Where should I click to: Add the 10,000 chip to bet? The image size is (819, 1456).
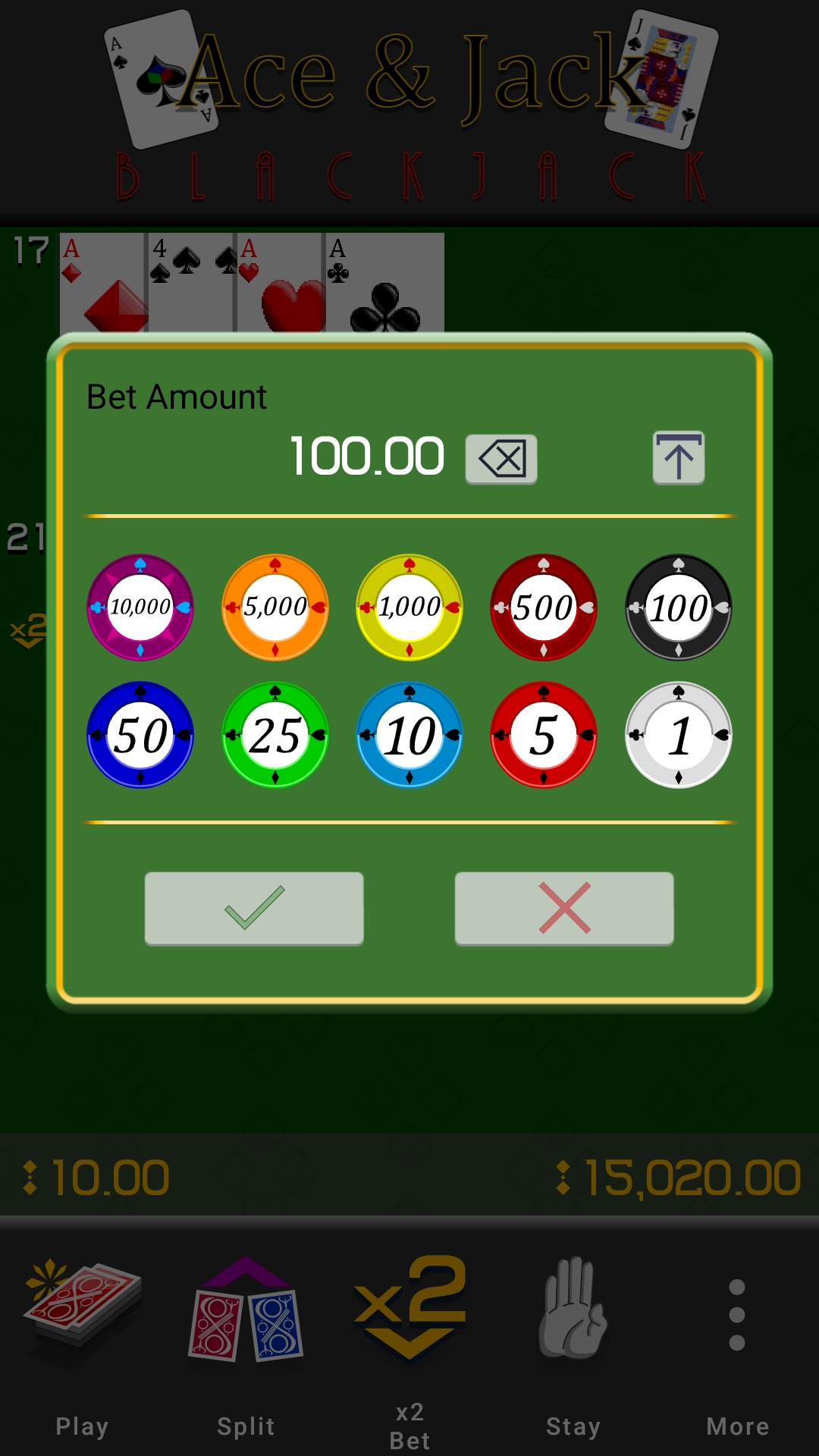pyautogui.click(x=140, y=607)
